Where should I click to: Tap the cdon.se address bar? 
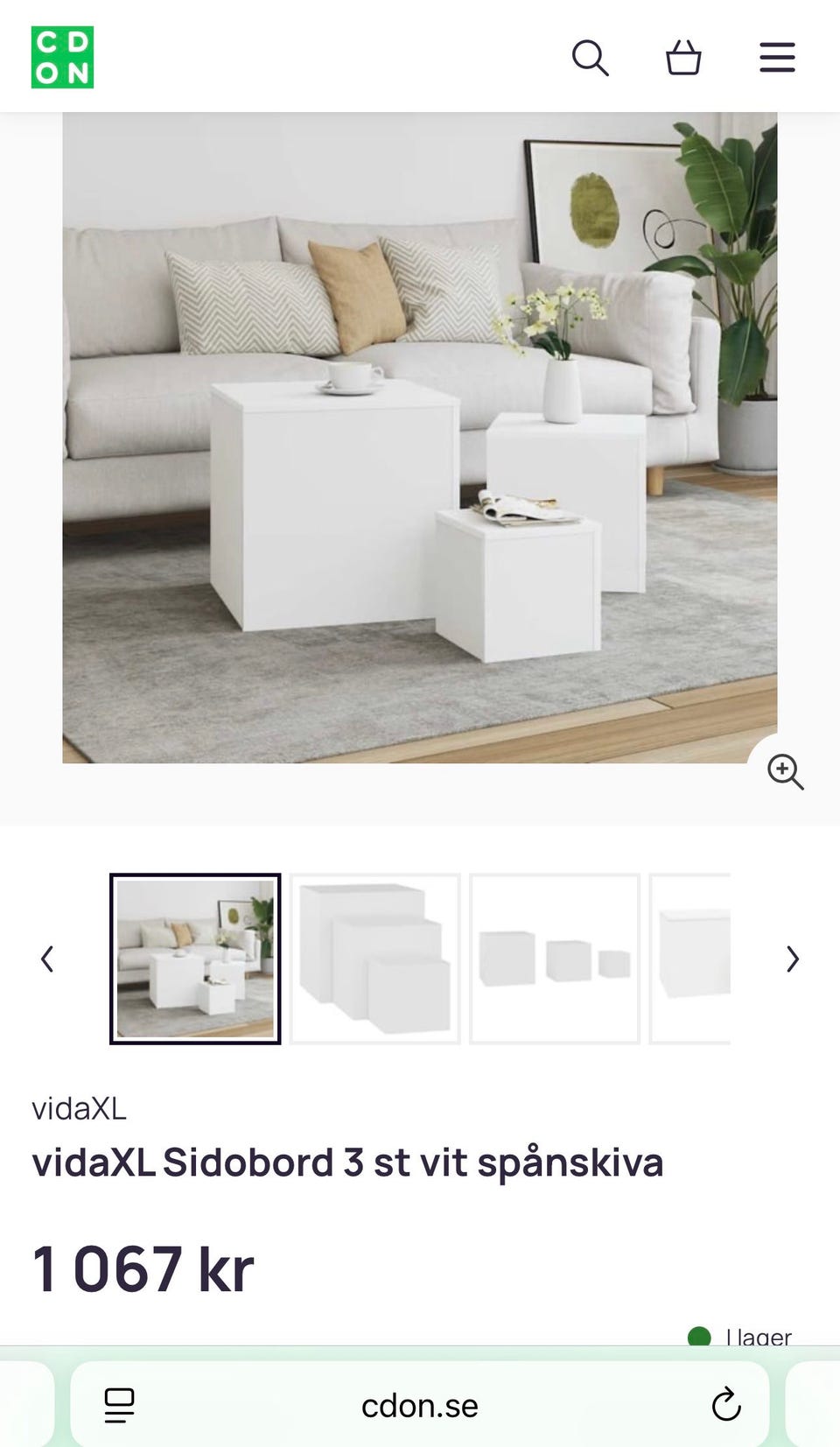click(420, 1405)
